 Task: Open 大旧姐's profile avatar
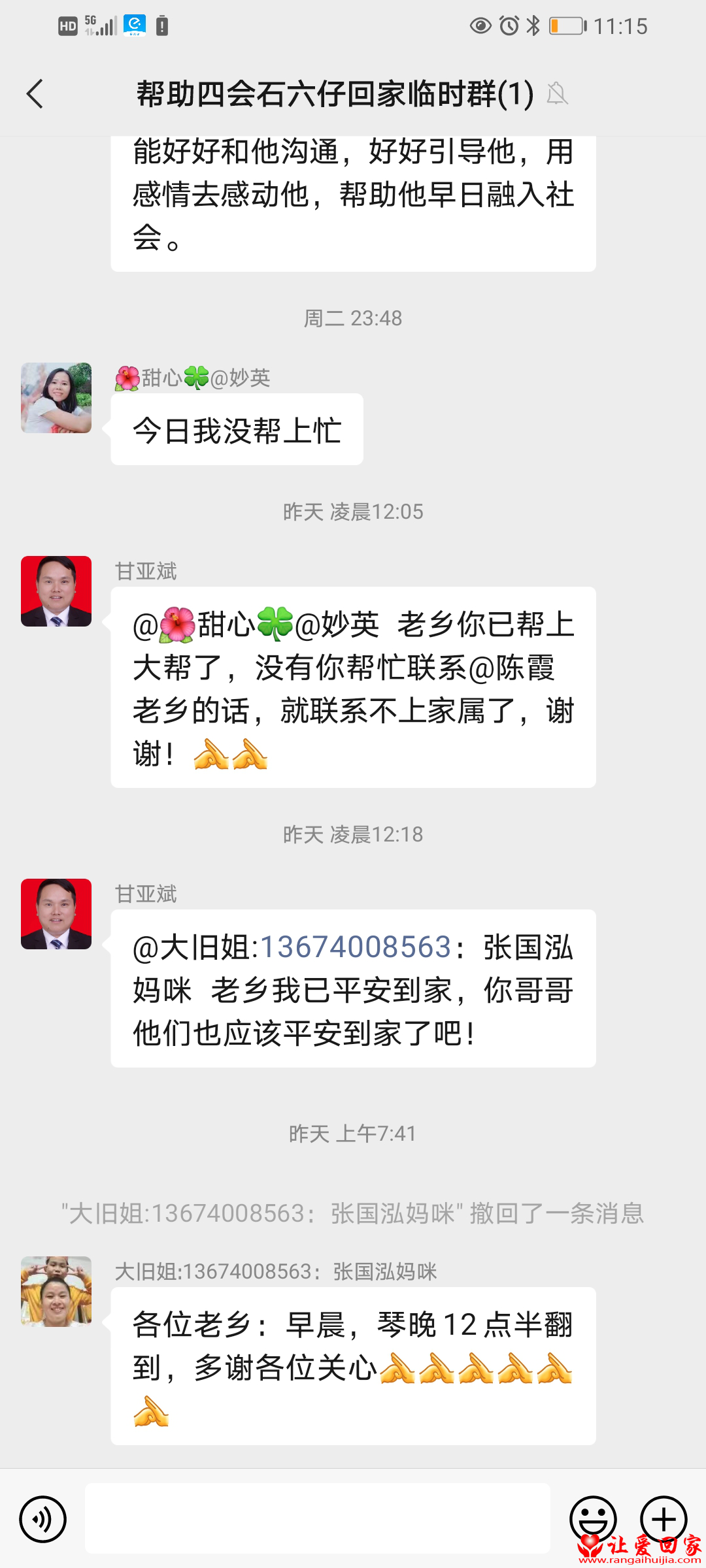tap(56, 1291)
